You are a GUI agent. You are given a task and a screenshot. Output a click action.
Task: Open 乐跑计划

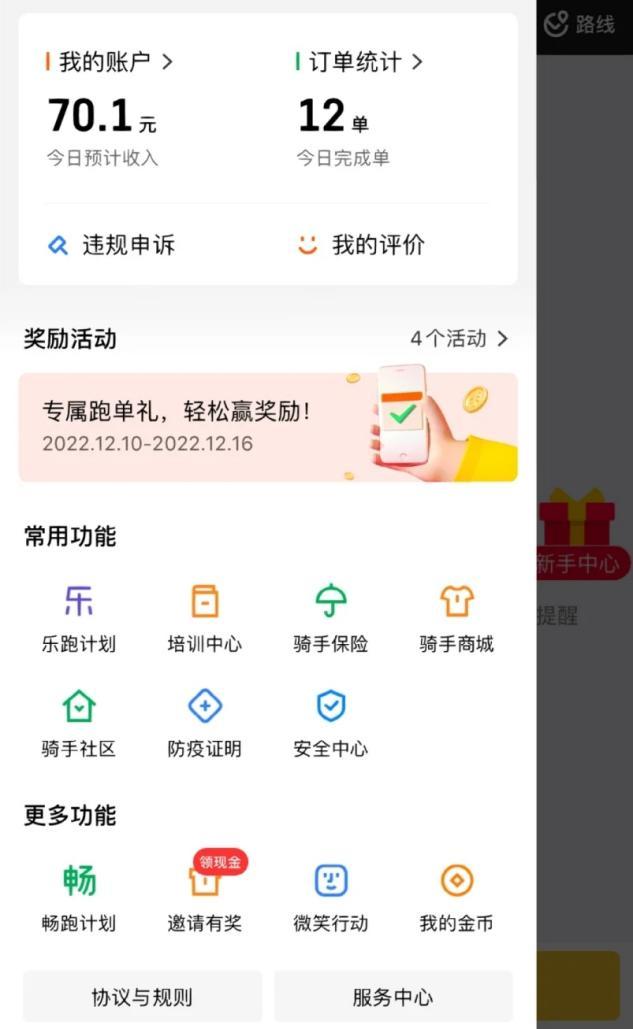tap(79, 617)
